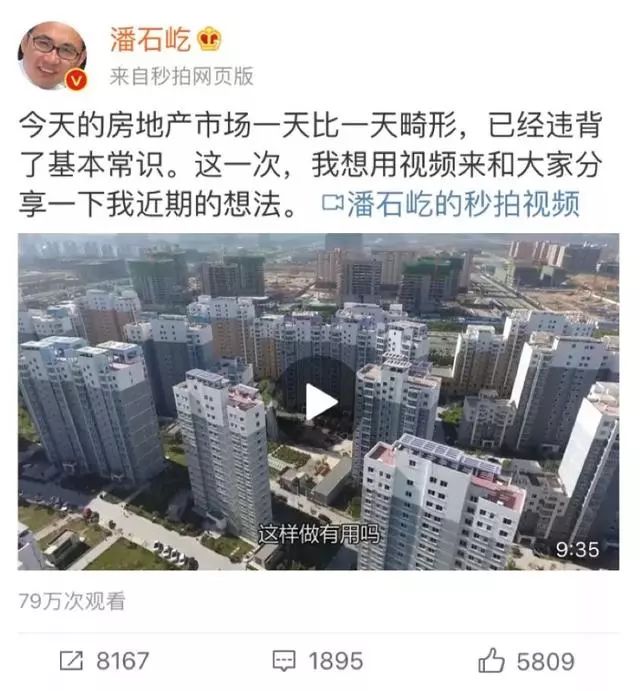
Task: Open 潘石屹's profile avatar
Action: point(53,55)
